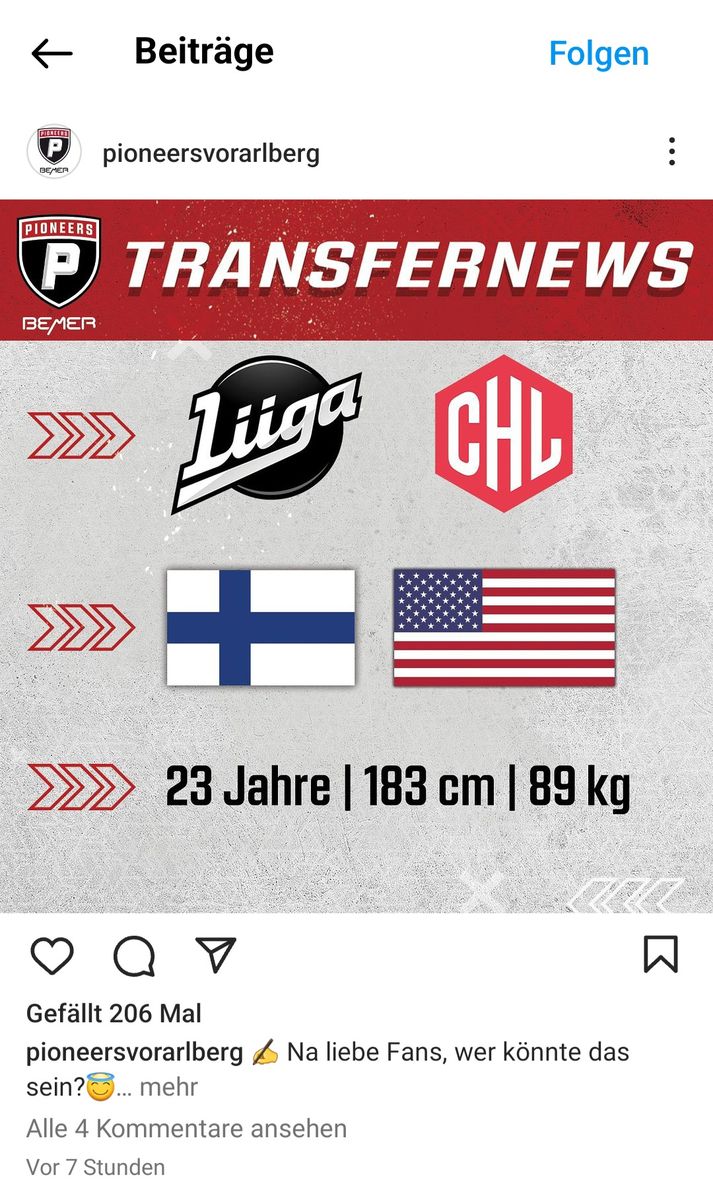Bookmark this Transfernews post
This screenshot has width=713, height=1200.
click(660, 954)
